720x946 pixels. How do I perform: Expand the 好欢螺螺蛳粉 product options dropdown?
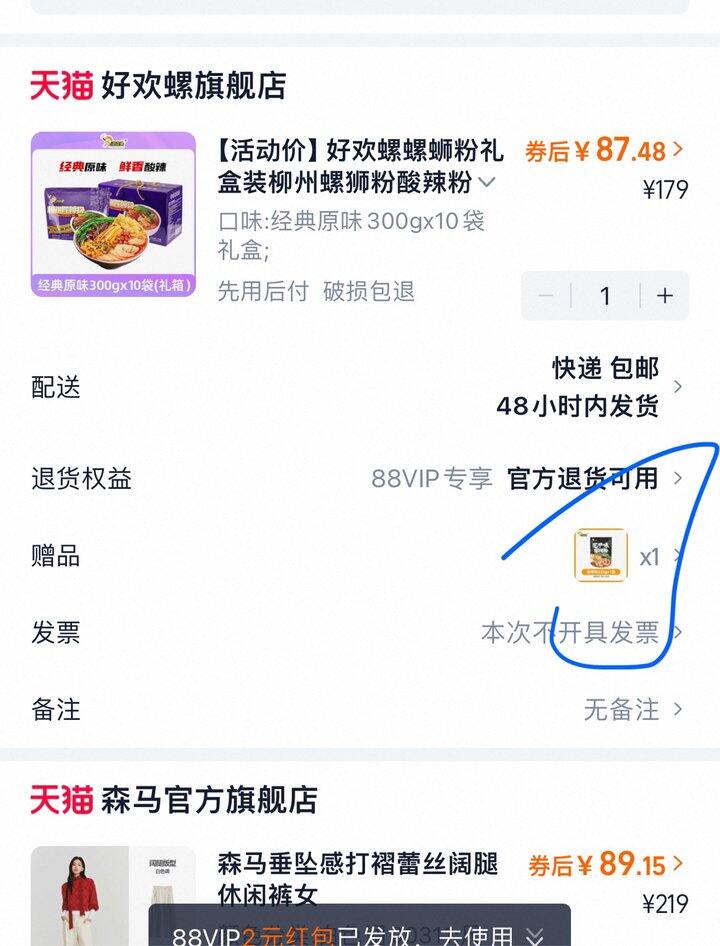tap(487, 183)
